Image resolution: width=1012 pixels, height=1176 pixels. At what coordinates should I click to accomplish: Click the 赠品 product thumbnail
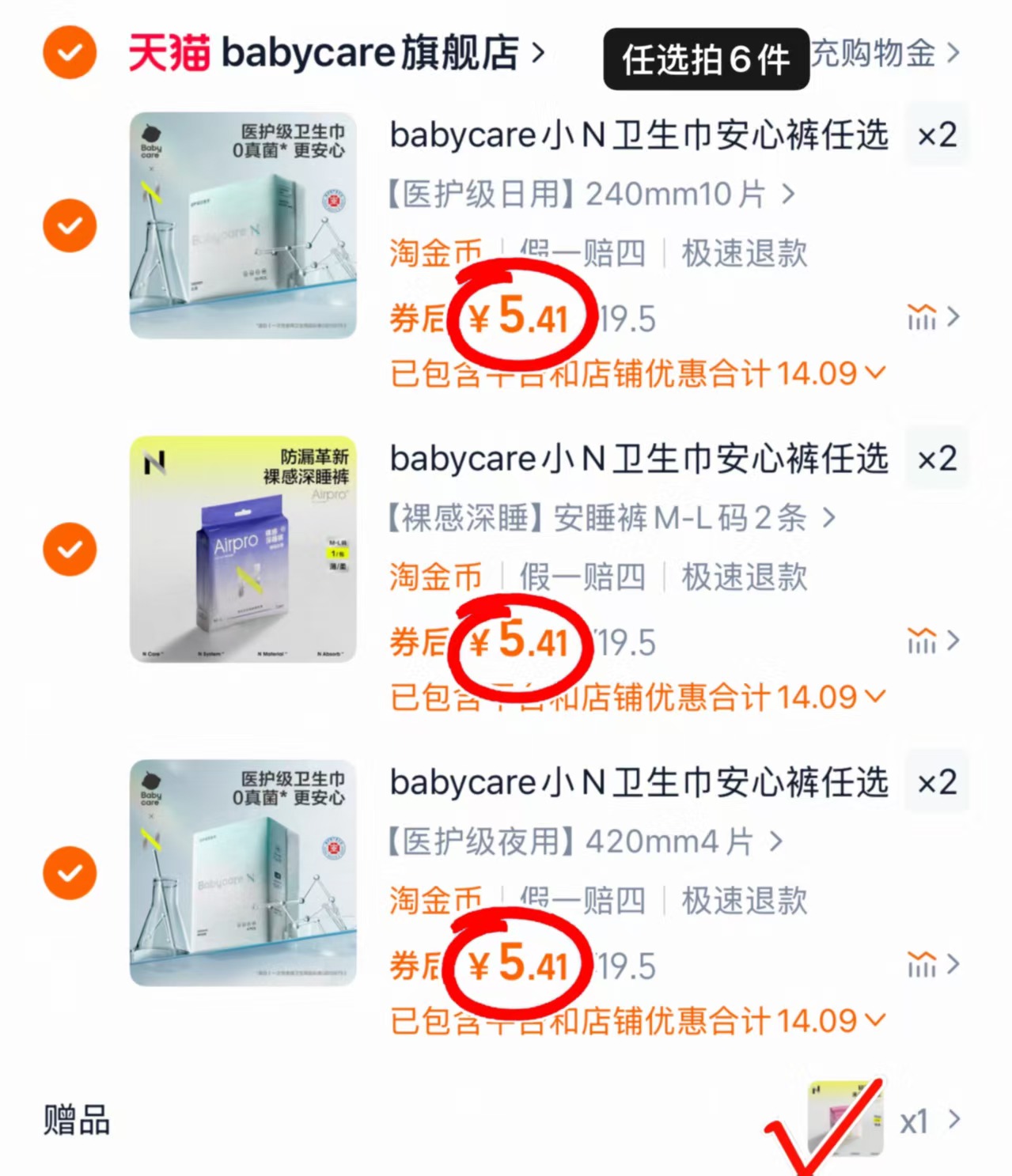point(845,1118)
